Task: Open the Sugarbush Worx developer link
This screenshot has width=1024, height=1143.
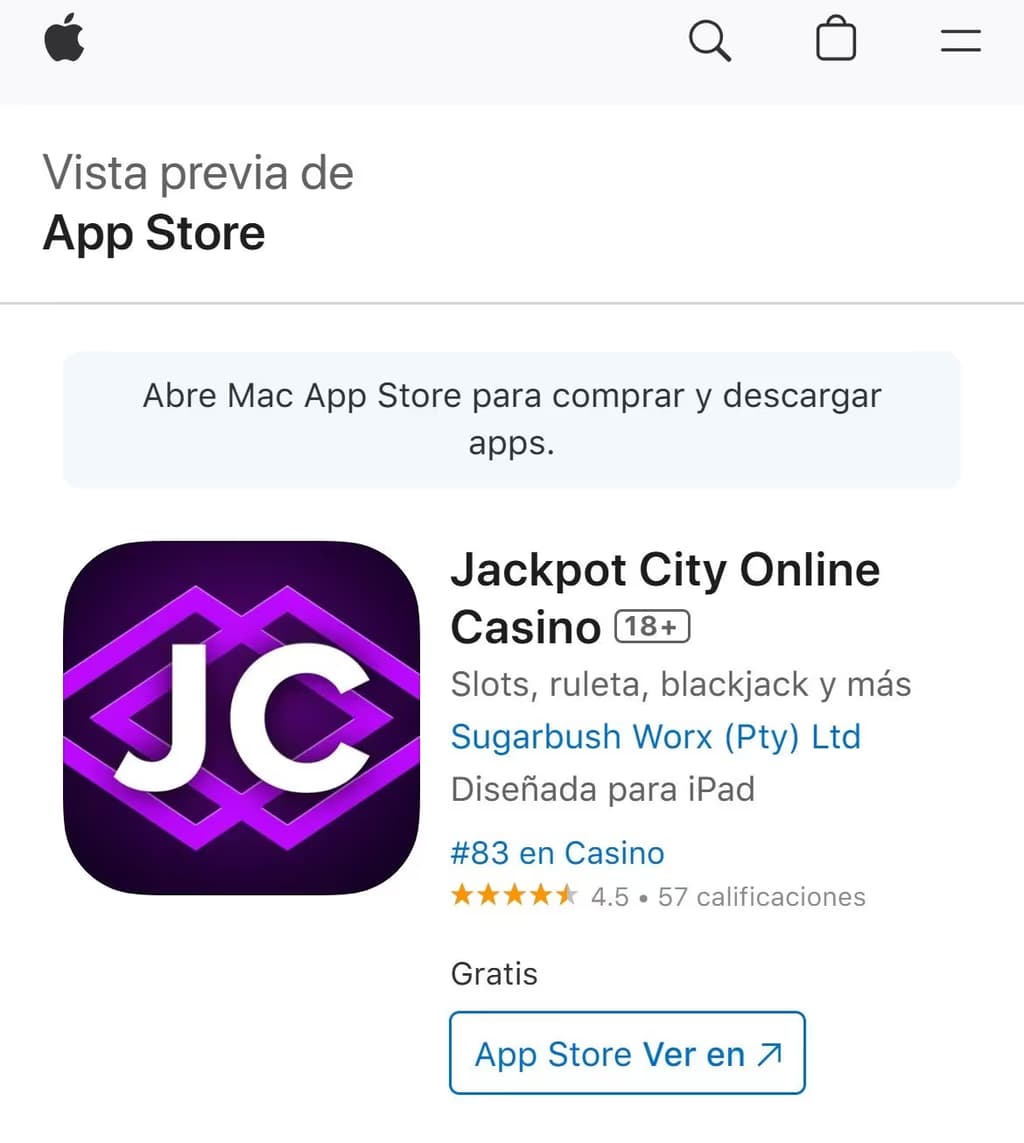Action: tap(656, 737)
